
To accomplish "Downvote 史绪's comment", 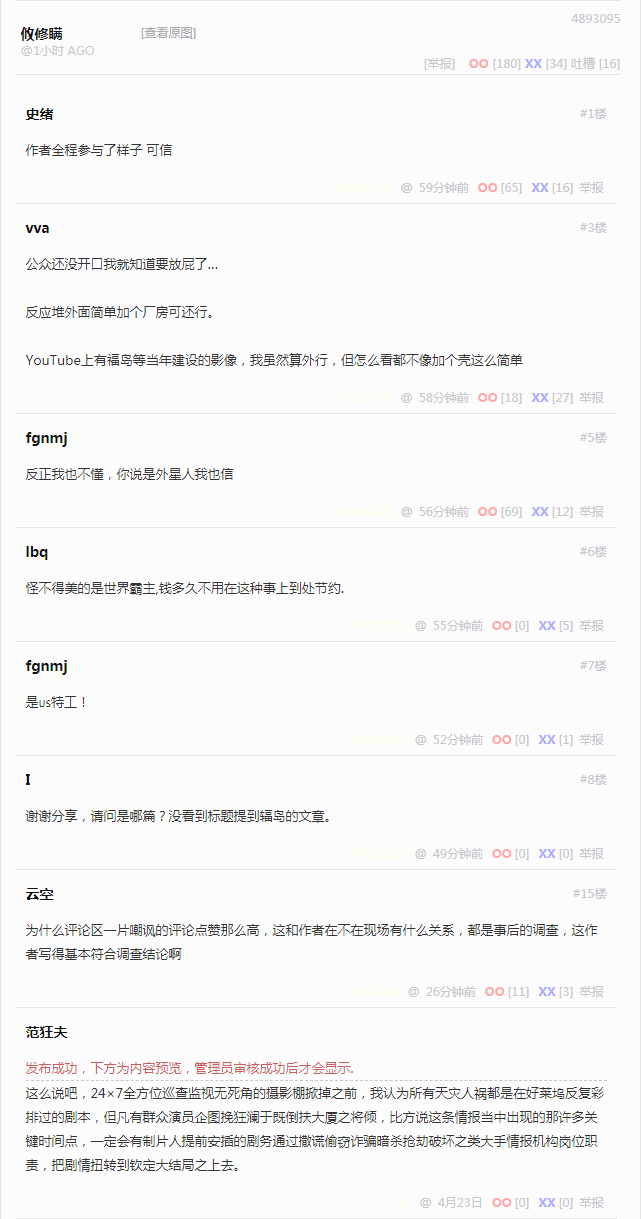I will 540,188.
